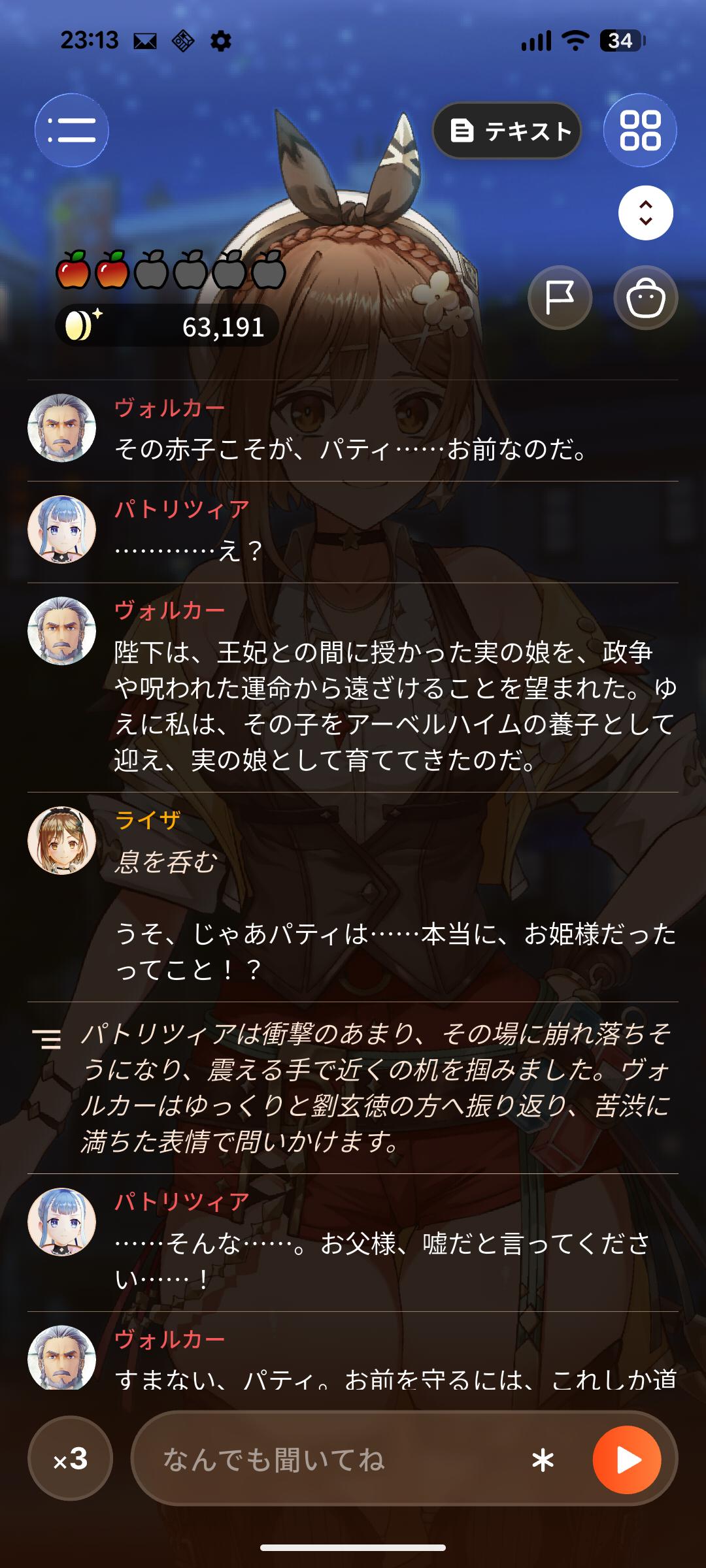Viewport: 706px width, 1568px height.
Task: Tap the narration lines icon
Action: 48,1039
